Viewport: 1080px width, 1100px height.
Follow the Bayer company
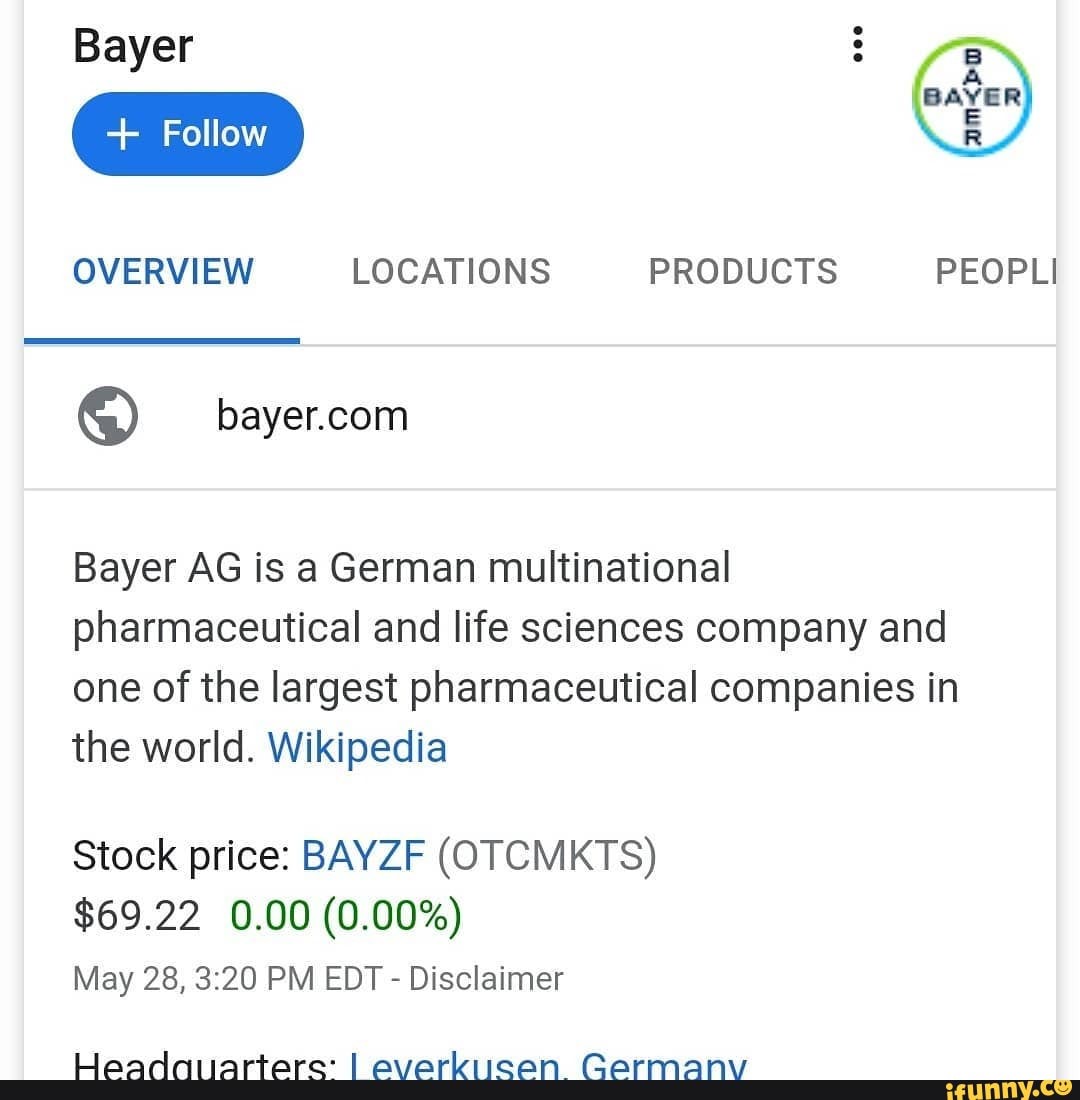pos(187,133)
